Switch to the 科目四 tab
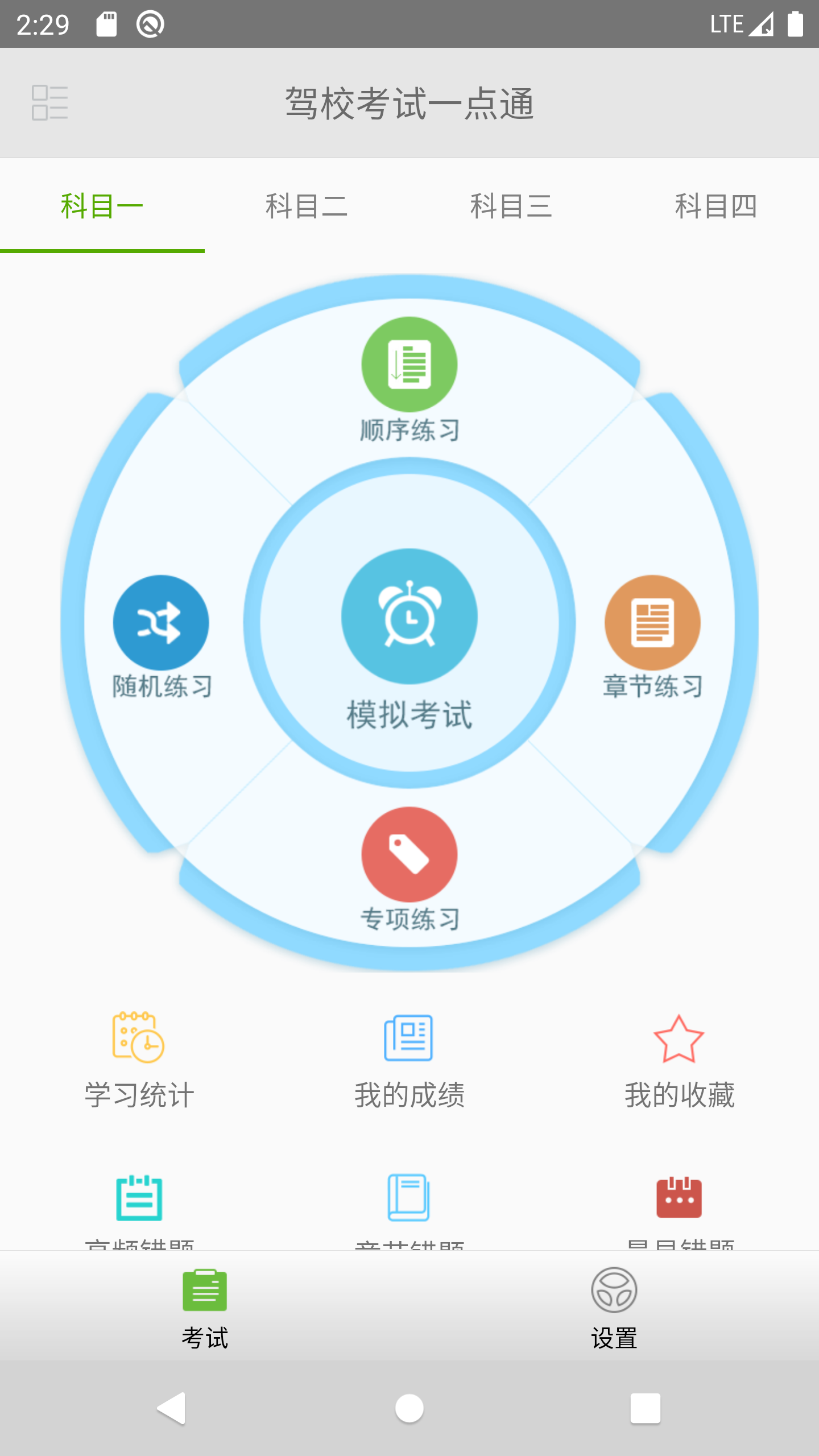819x1456 pixels. [x=715, y=207]
